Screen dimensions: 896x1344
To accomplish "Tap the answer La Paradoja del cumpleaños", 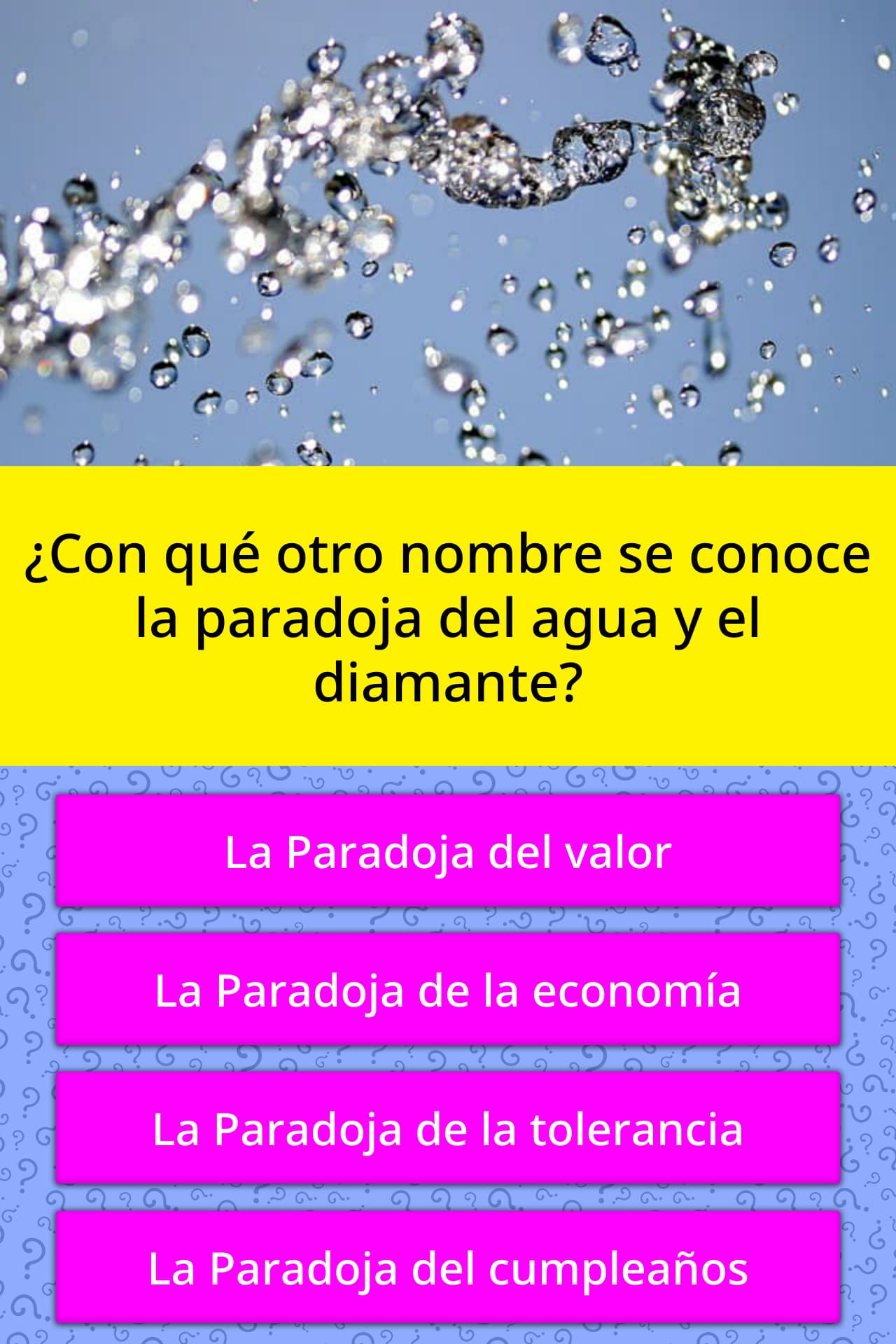I will click(x=448, y=1267).
